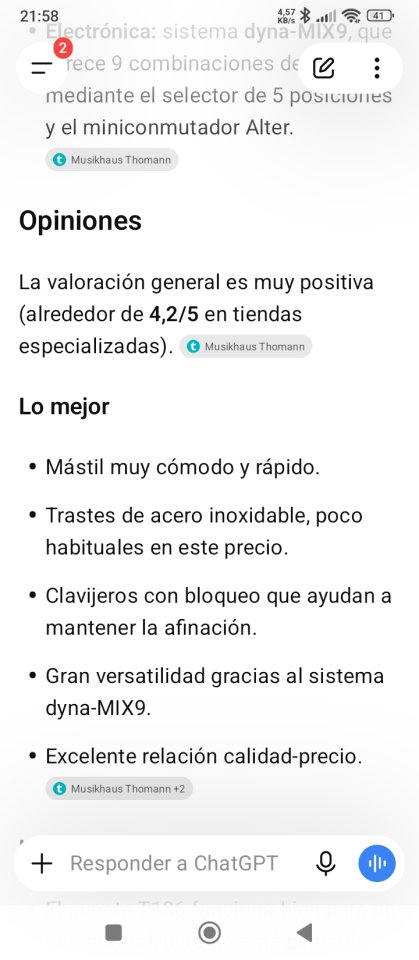The image size is (419, 960).
Task: Open the sidebar menu with notification badge
Action: [x=42, y=67]
